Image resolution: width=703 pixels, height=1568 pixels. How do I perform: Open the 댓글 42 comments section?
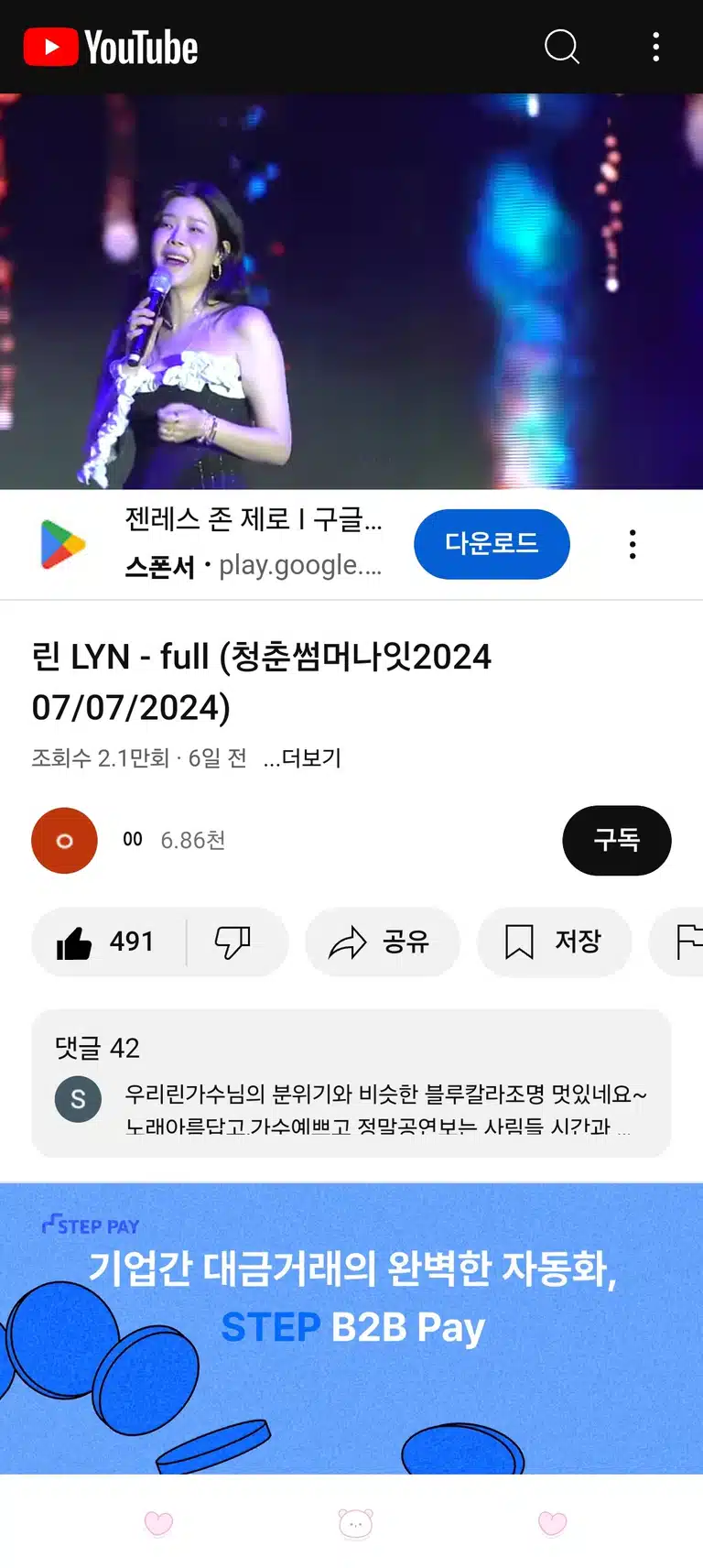tap(351, 1083)
